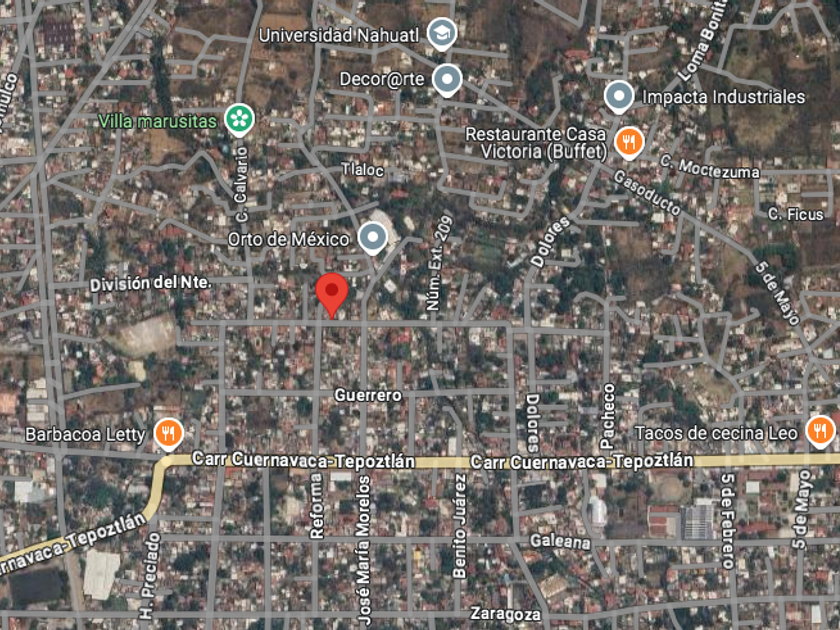This screenshot has width=840, height=630.
Task: View Restaurante Casa Victoria (Buffet) marker
Action: [629, 144]
